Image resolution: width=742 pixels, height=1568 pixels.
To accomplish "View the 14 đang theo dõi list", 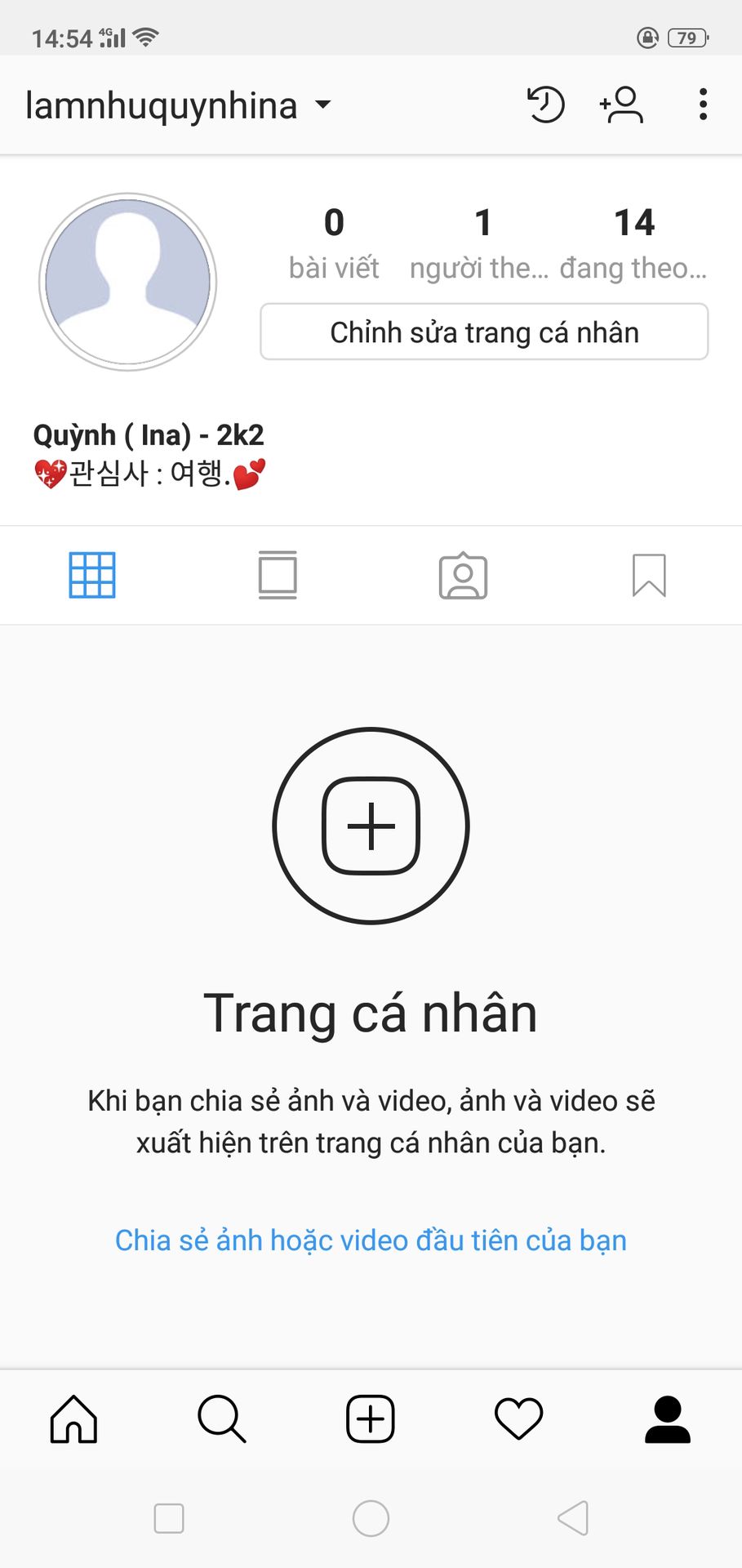I will [x=633, y=243].
